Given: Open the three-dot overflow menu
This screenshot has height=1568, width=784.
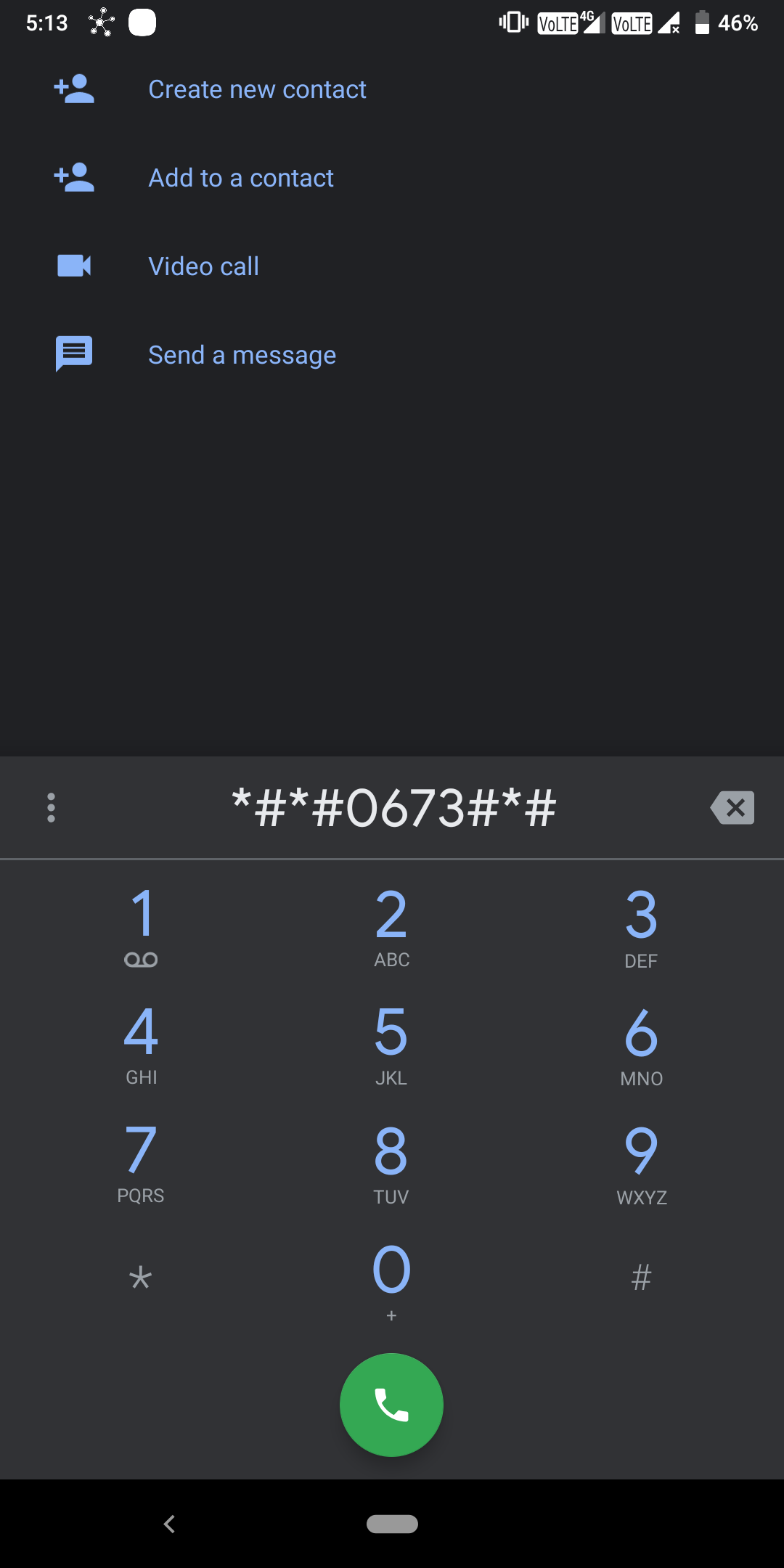Looking at the screenshot, I should click(51, 807).
